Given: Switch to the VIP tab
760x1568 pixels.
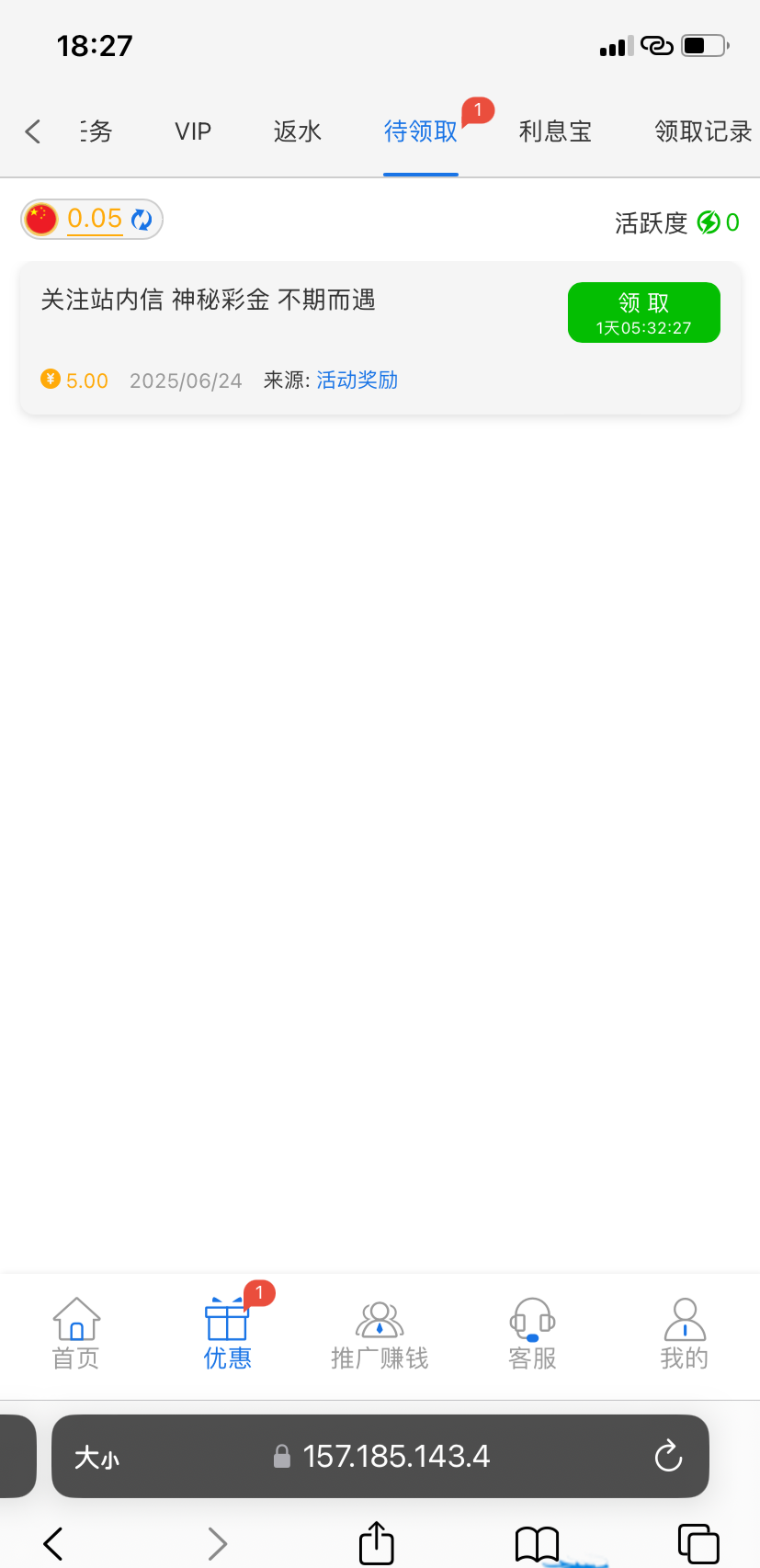Looking at the screenshot, I should 193,131.
